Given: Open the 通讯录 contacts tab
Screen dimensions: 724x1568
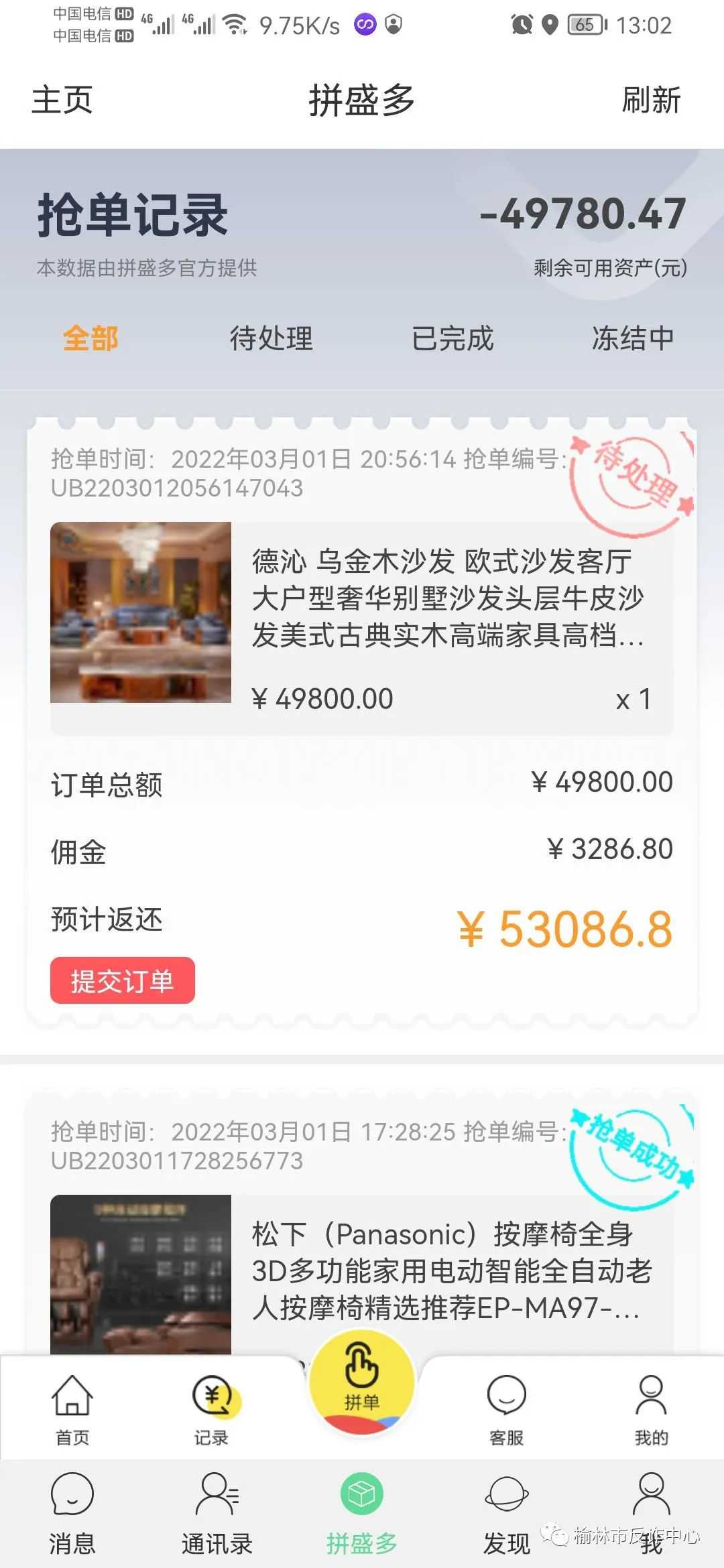Looking at the screenshot, I should coord(217,1513).
